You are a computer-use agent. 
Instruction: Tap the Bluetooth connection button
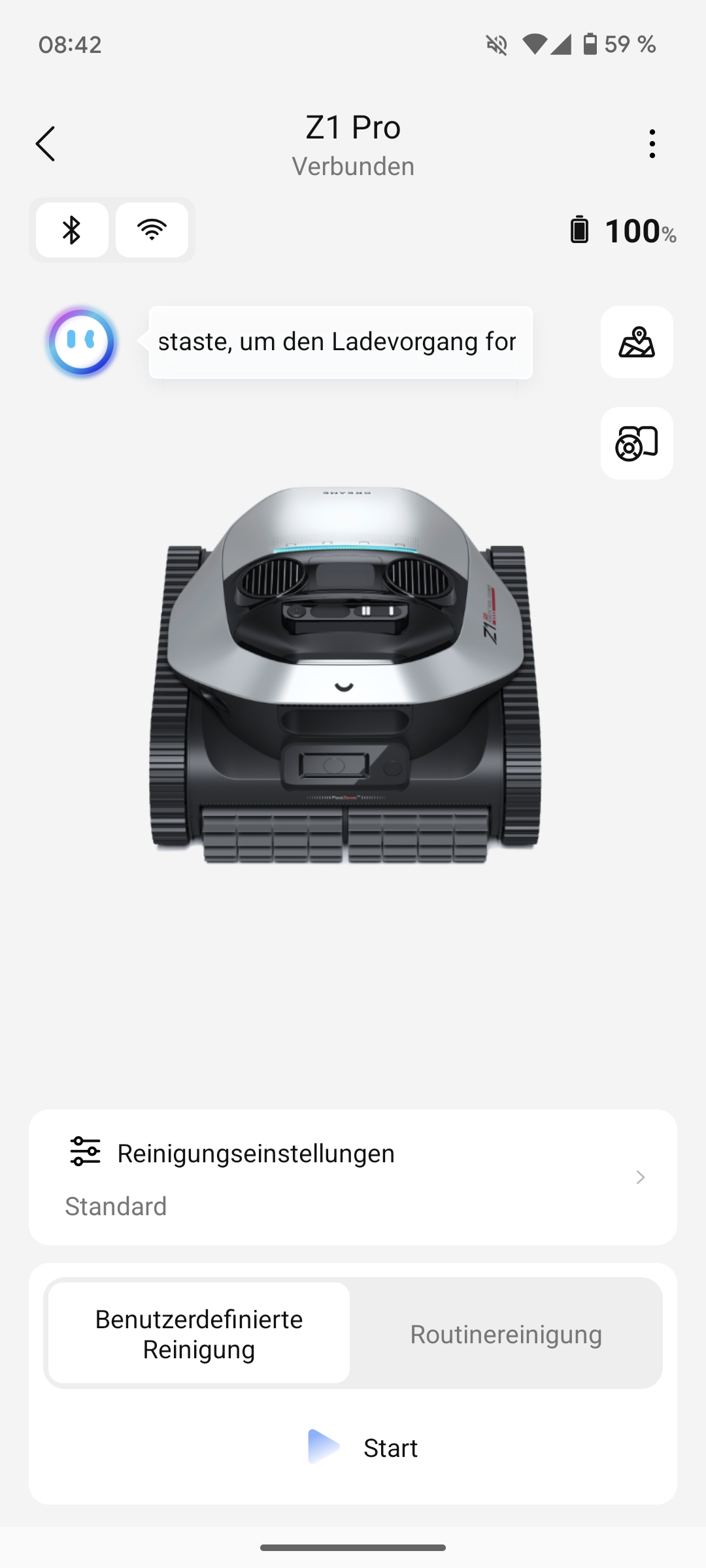point(72,230)
